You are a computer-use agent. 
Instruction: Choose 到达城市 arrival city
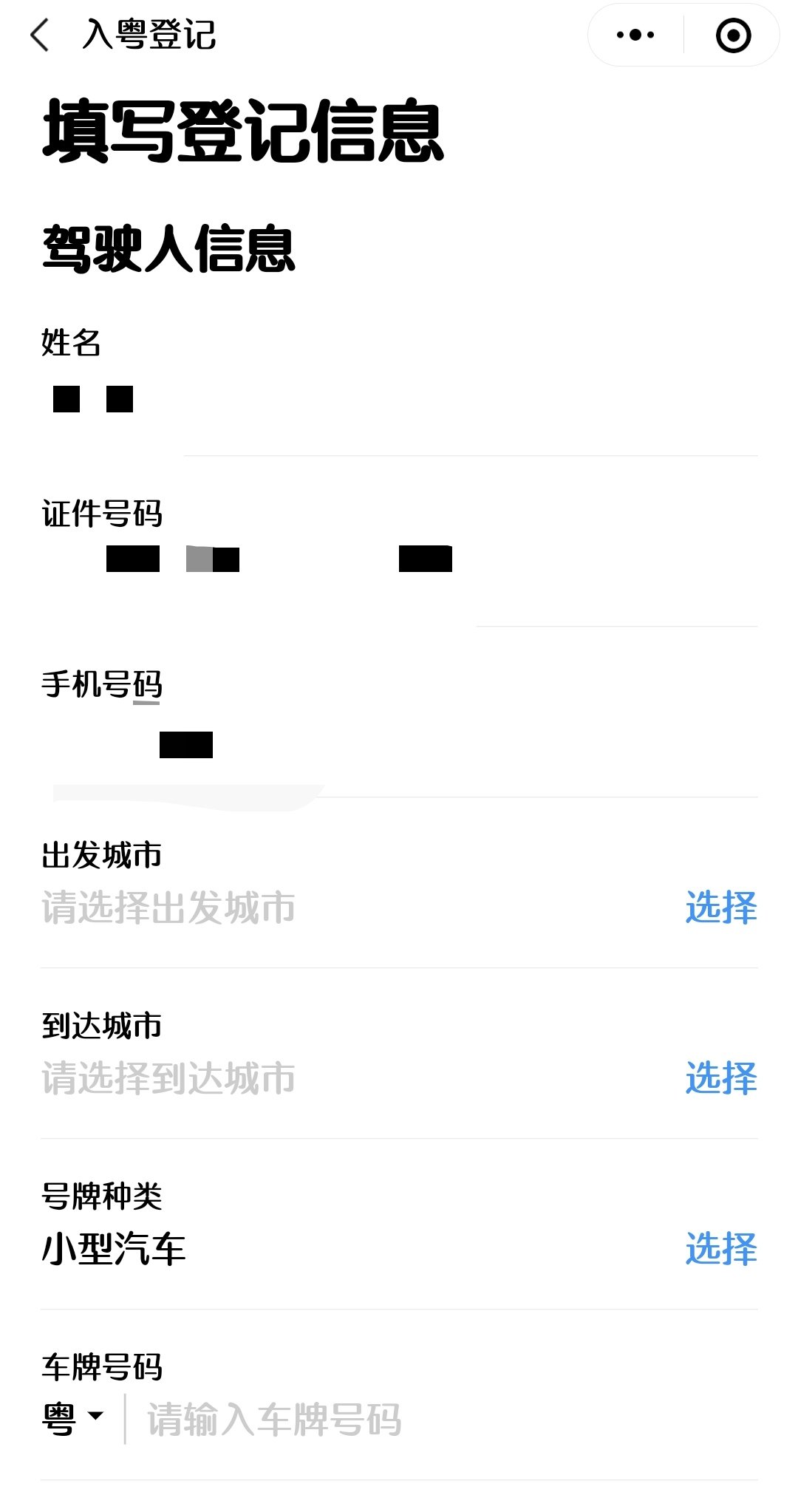click(720, 1078)
